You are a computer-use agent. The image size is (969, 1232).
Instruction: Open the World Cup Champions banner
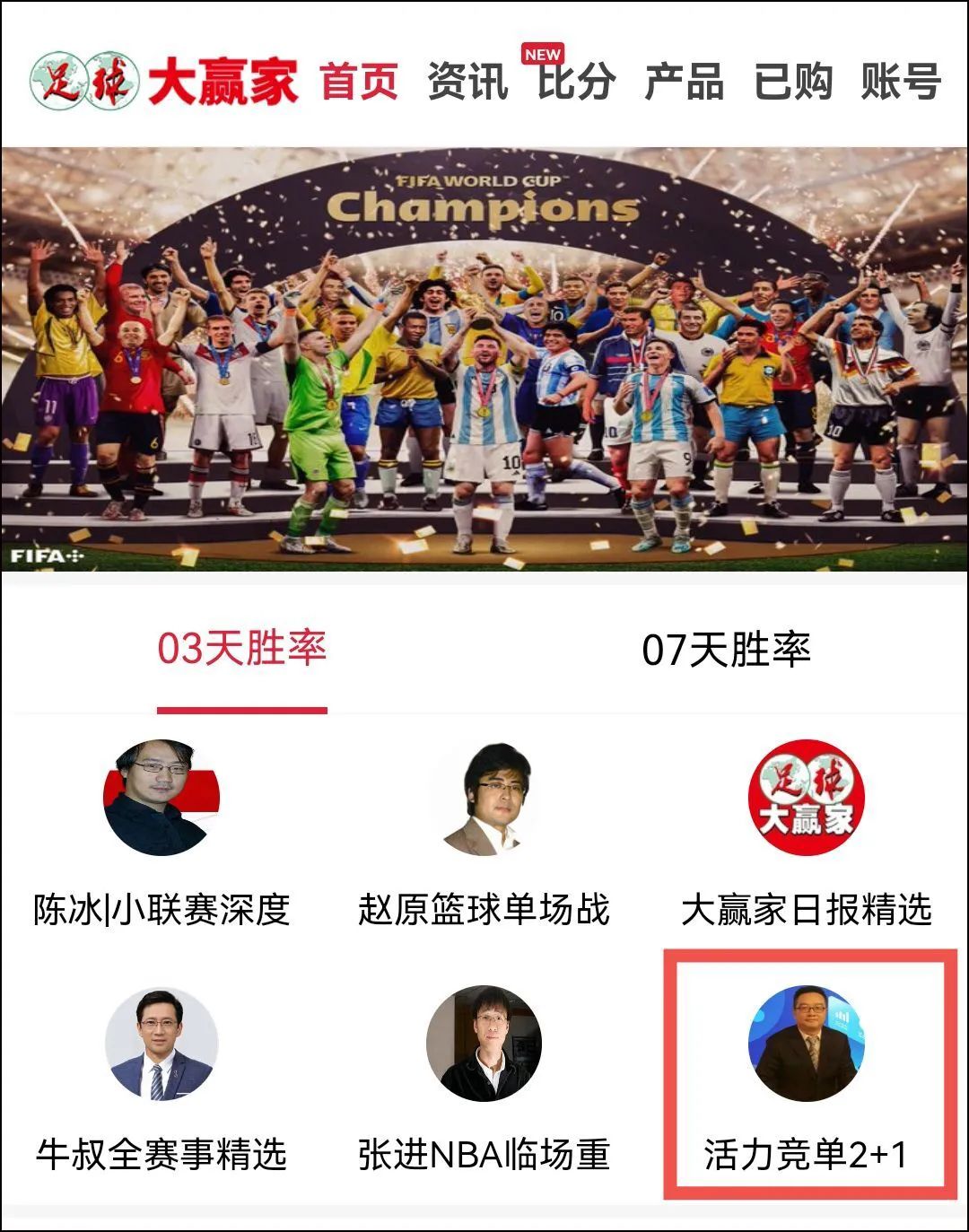tap(484, 359)
